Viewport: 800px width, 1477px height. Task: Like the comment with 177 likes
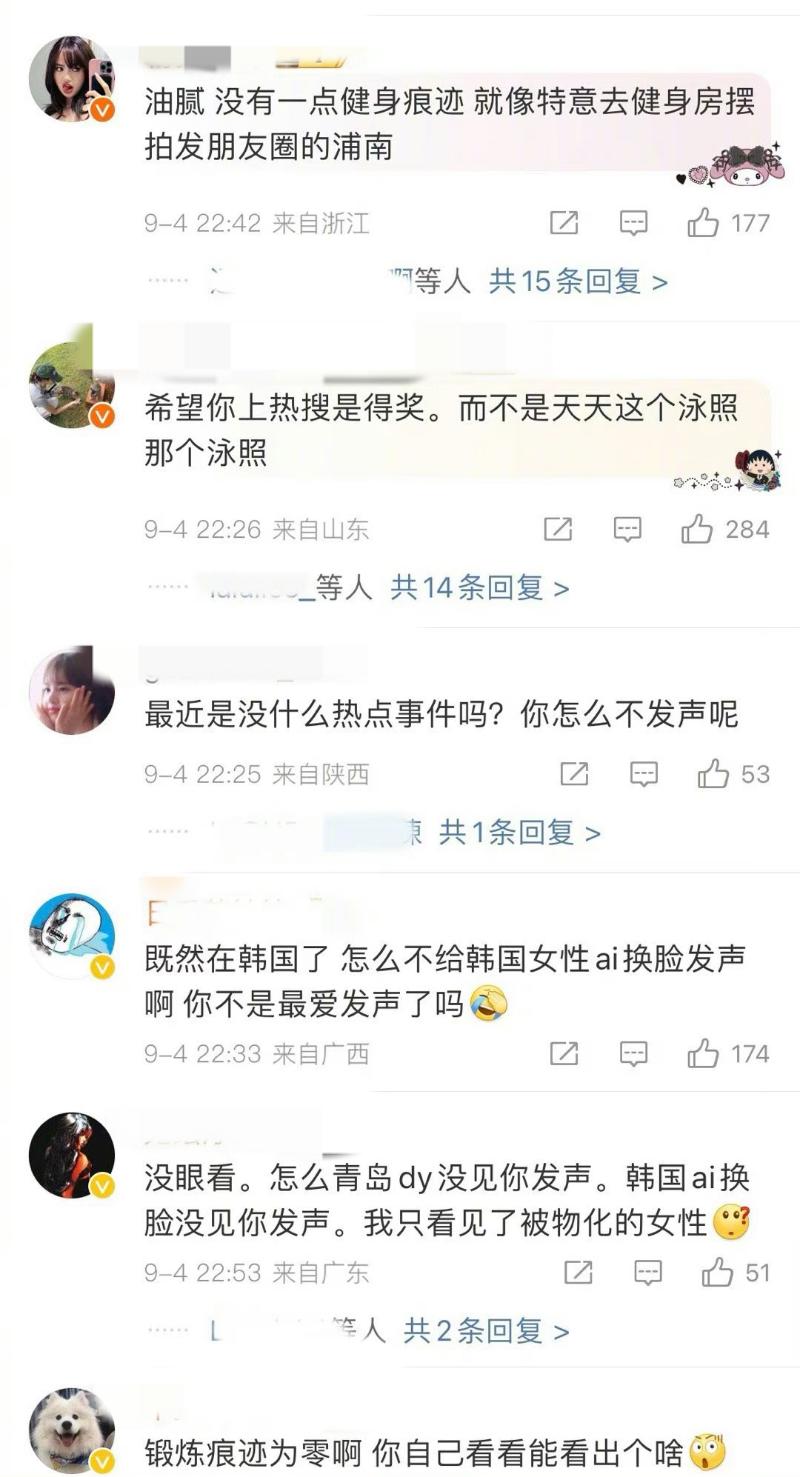[x=704, y=223]
